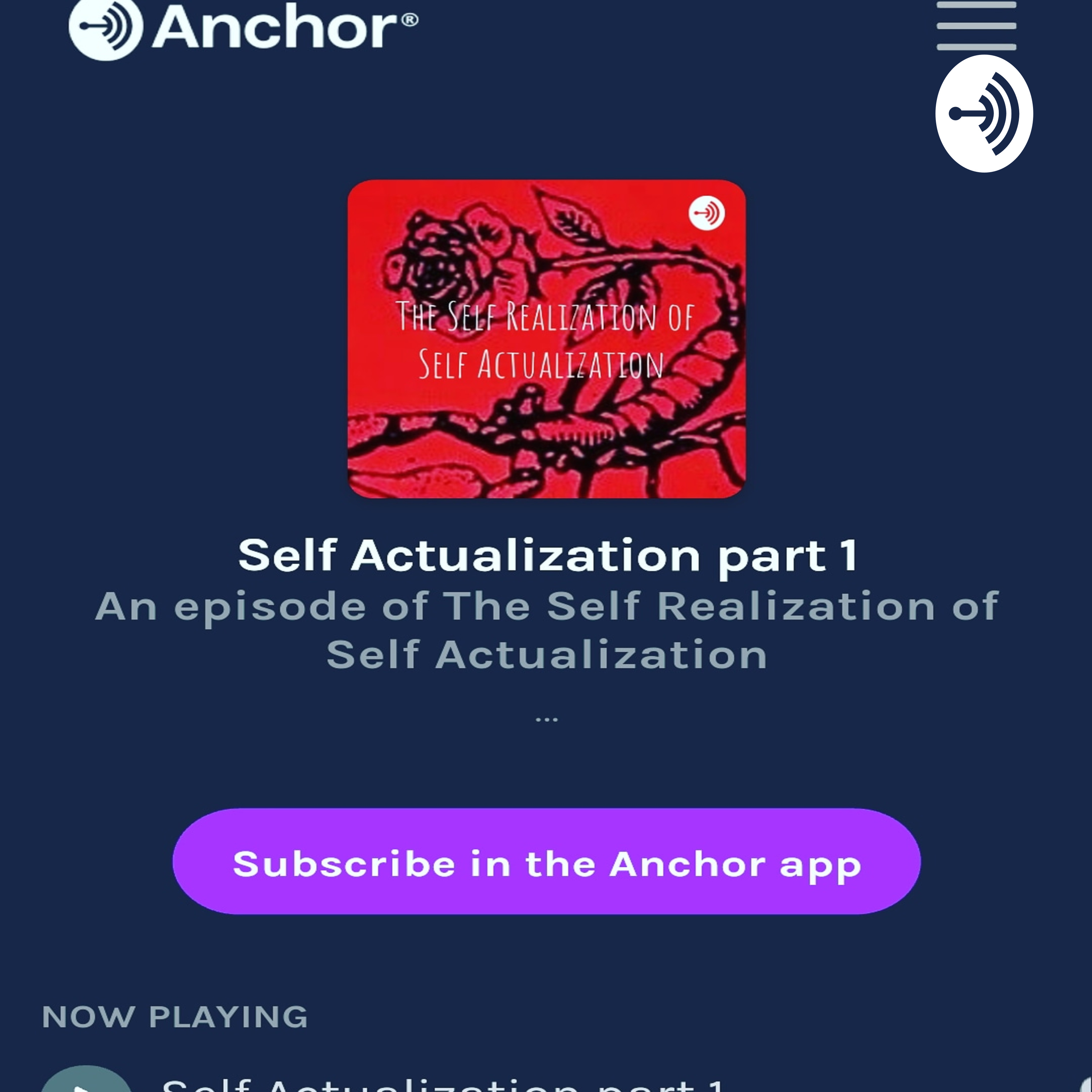Go to Anchor home via header logo
This screenshot has height=1092, width=1092.
tap(243, 28)
